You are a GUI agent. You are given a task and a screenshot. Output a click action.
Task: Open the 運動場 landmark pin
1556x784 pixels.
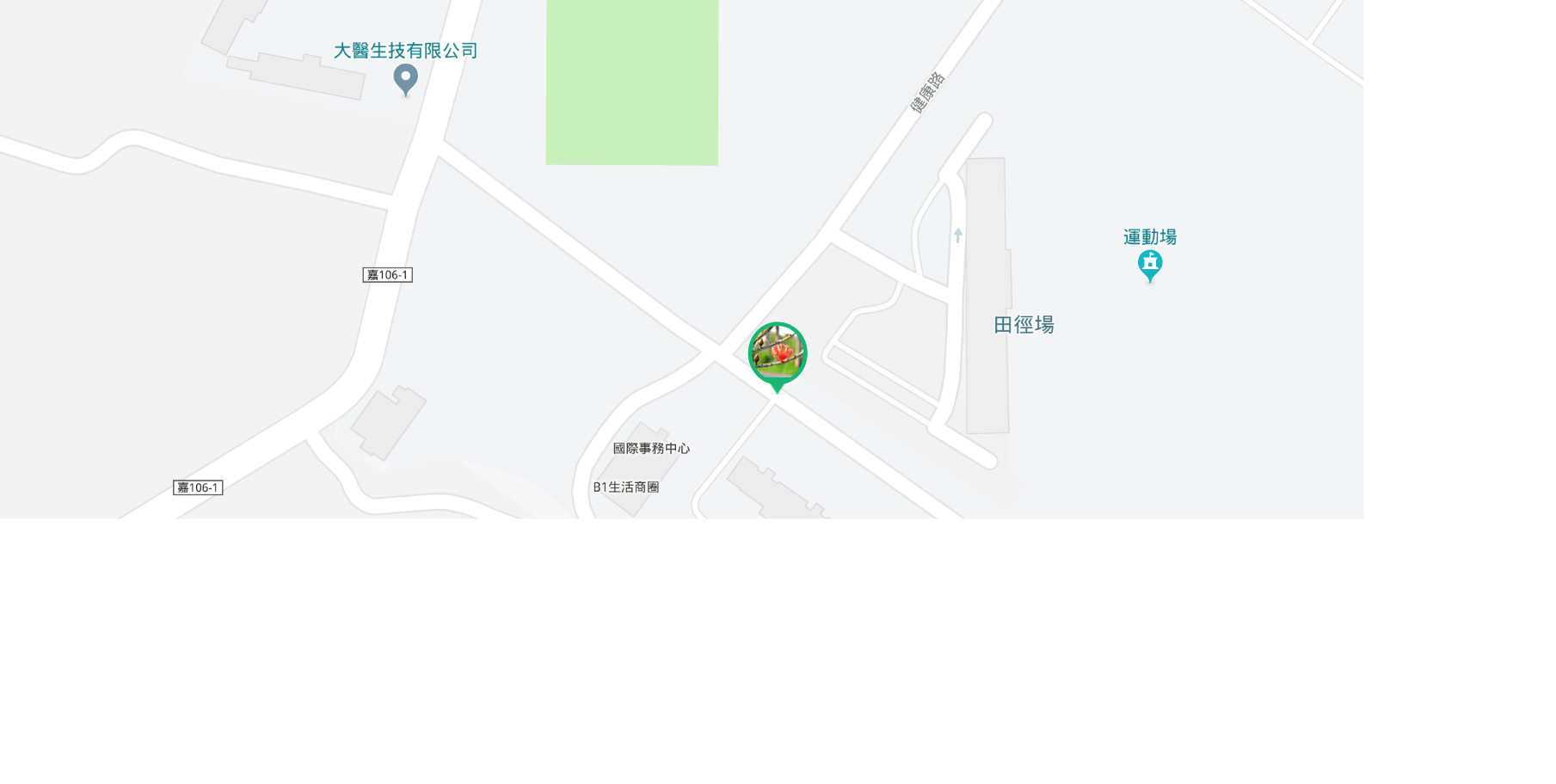[1149, 265]
